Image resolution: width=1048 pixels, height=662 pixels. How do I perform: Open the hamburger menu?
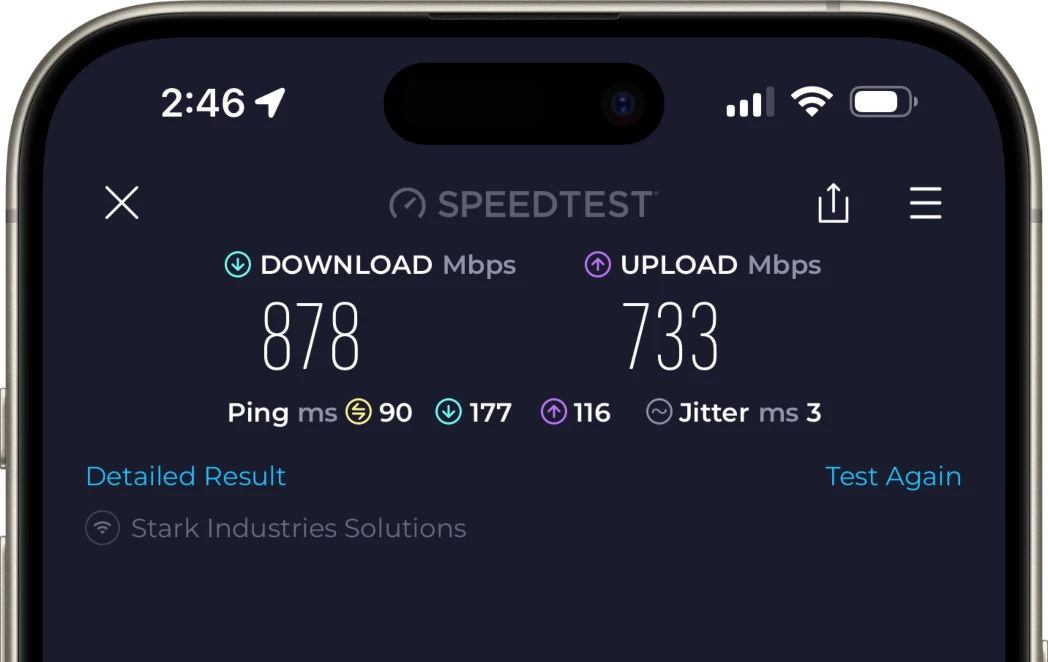click(x=925, y=203)
